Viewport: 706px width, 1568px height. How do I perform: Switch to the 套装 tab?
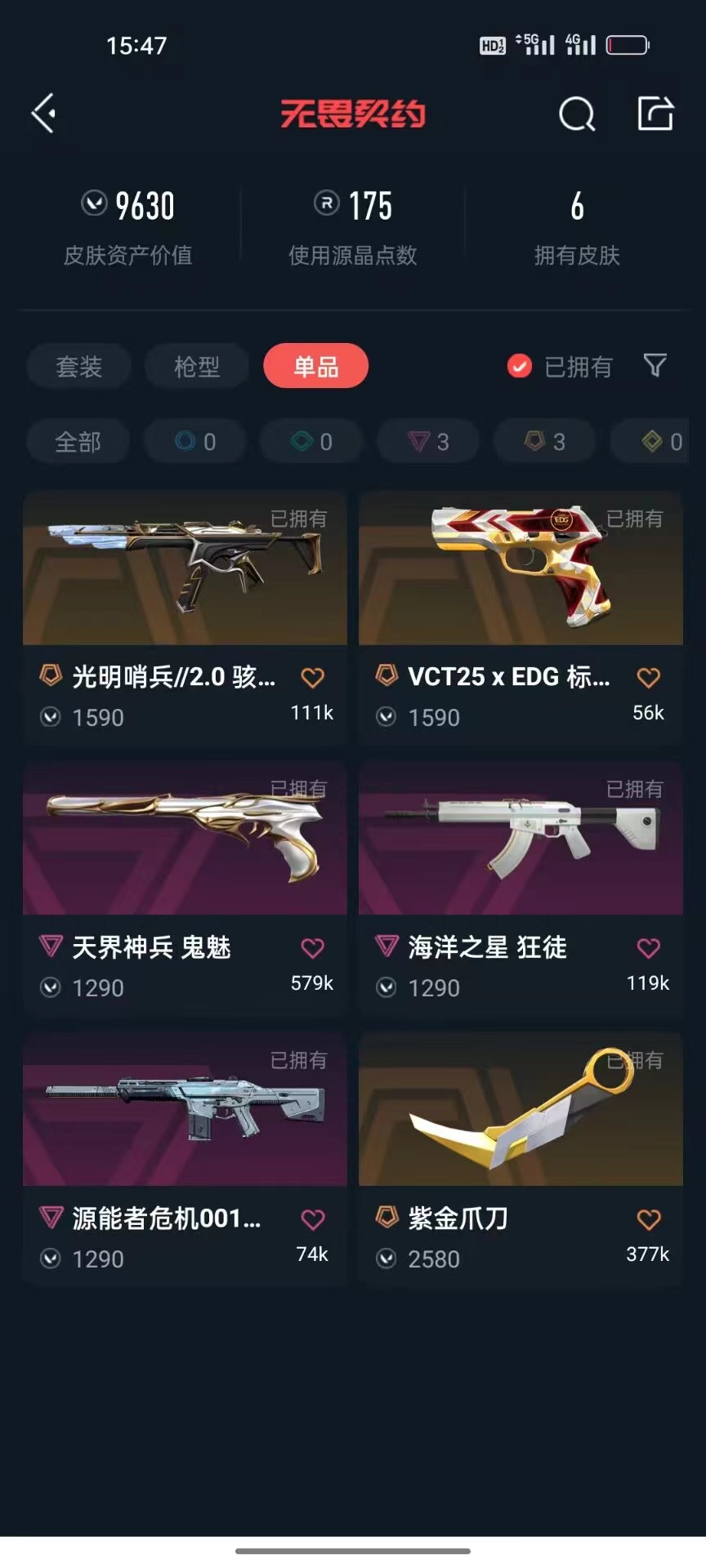[x=78, y=367]
